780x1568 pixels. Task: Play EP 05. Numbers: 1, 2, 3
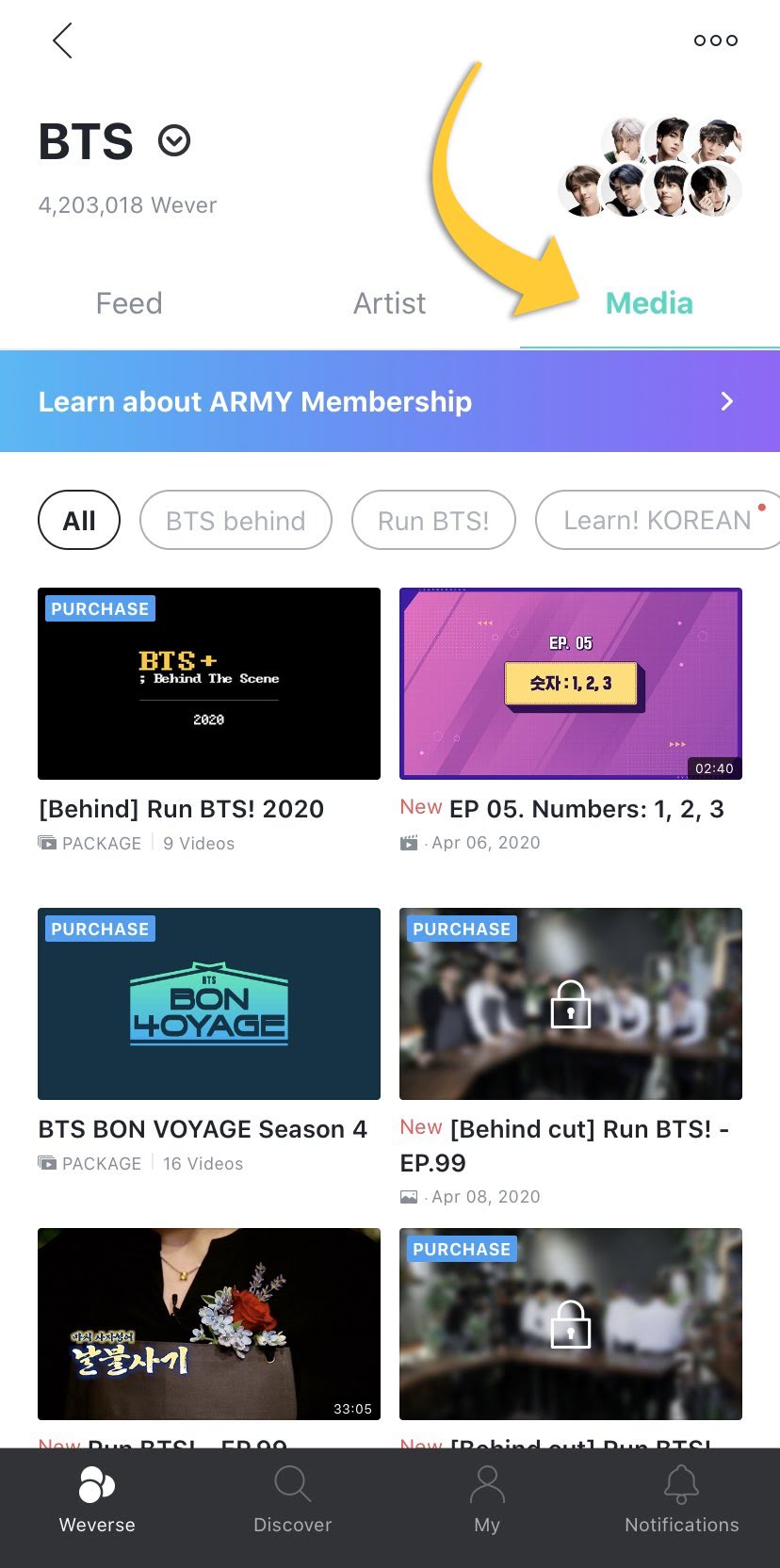point(571,684)
